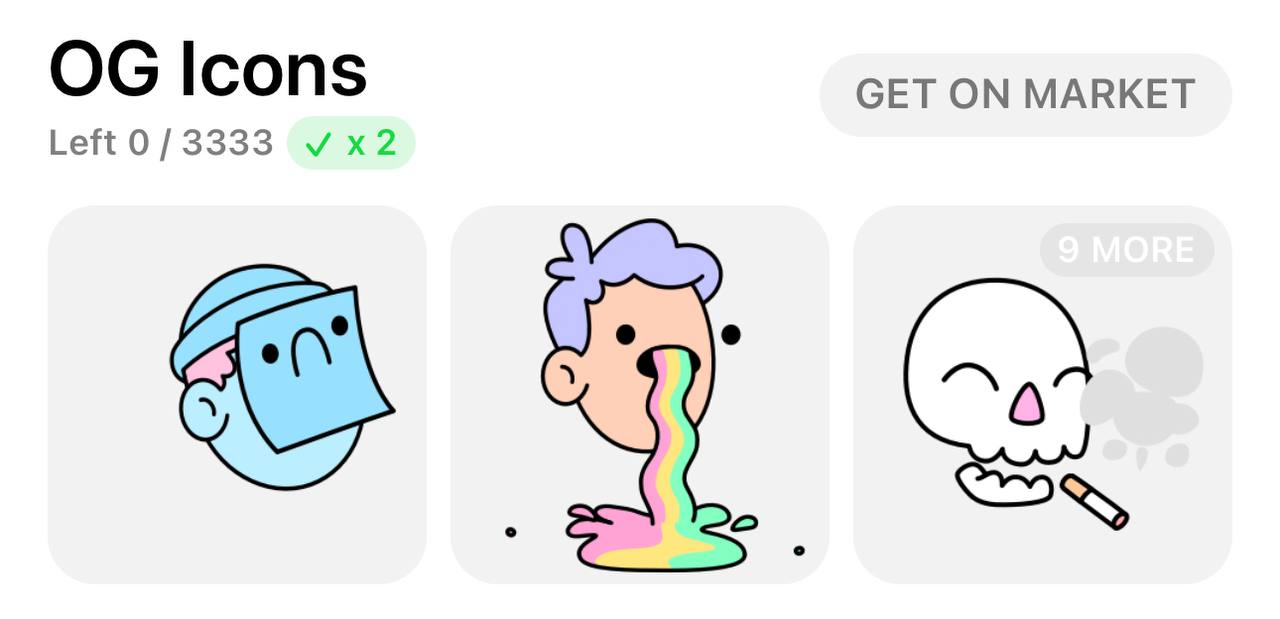
Task: Open the blue face with sticky note sticker
Action: pyautogui.click(x=237, y=394)
